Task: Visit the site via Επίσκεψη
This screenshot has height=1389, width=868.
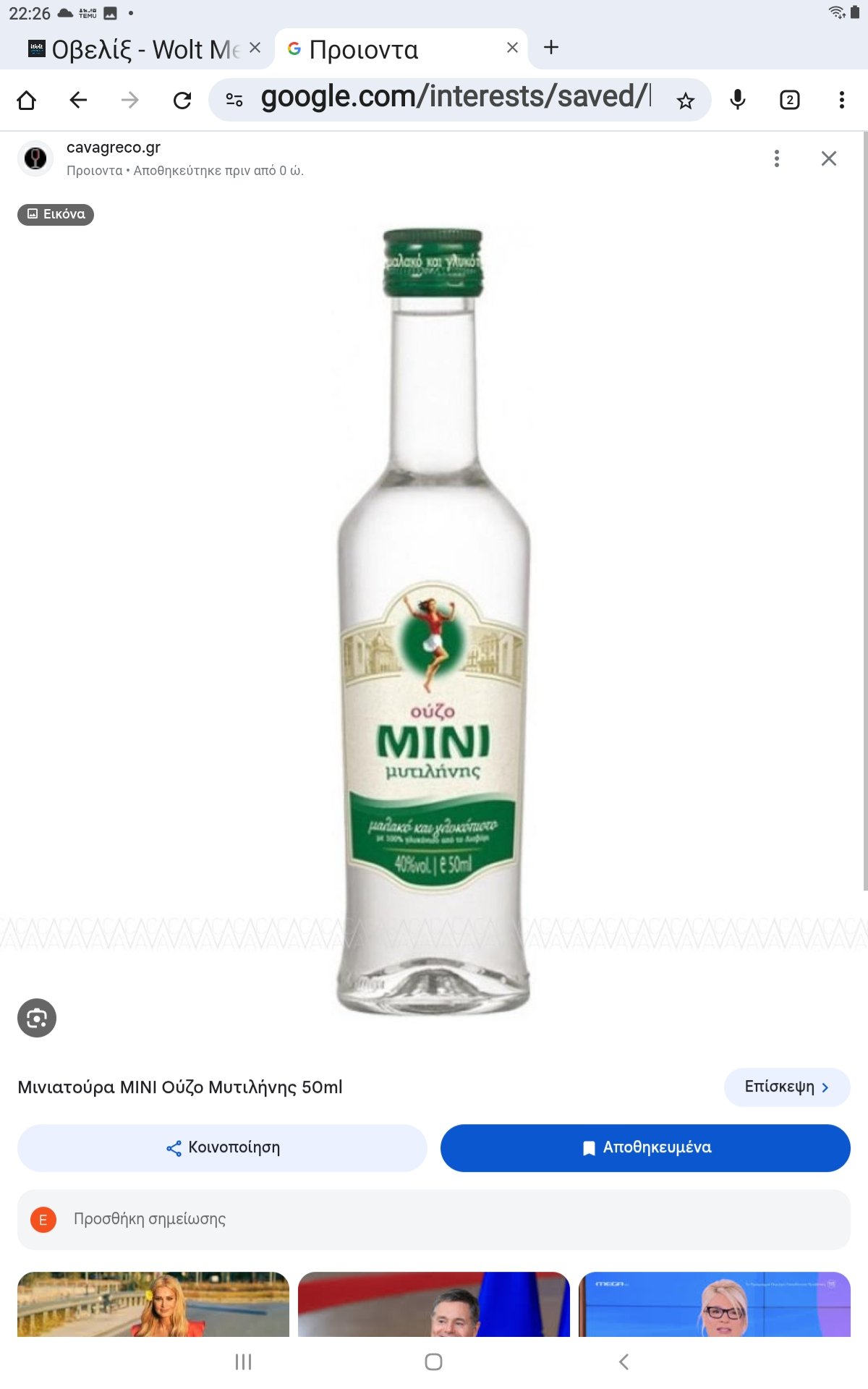Action: 786,1087
